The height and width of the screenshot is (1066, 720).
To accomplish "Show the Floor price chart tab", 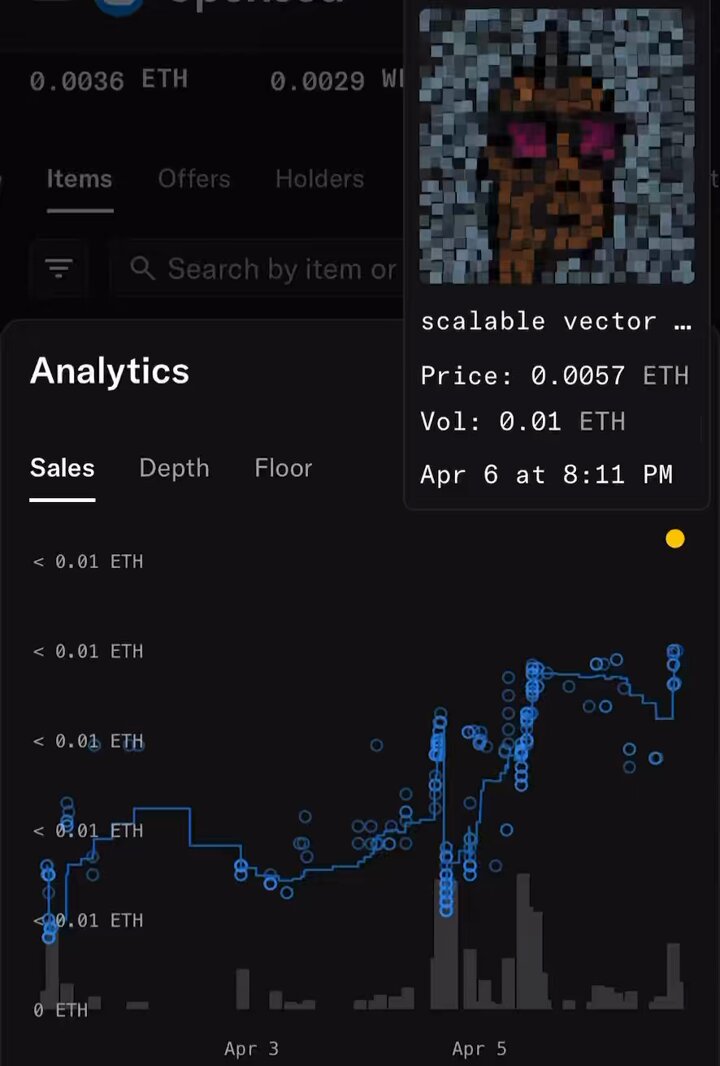I will [284, 468].
